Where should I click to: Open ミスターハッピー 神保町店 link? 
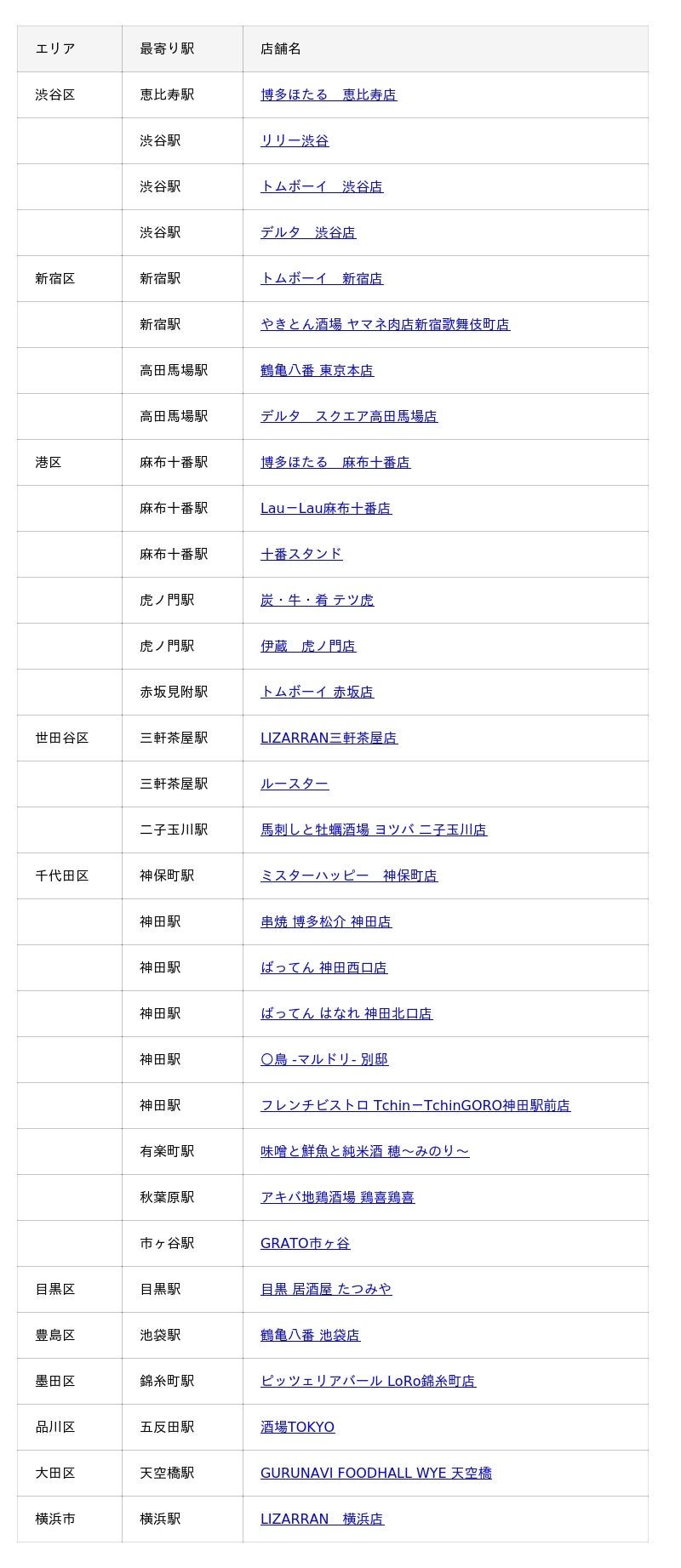[x=348, y=876]
